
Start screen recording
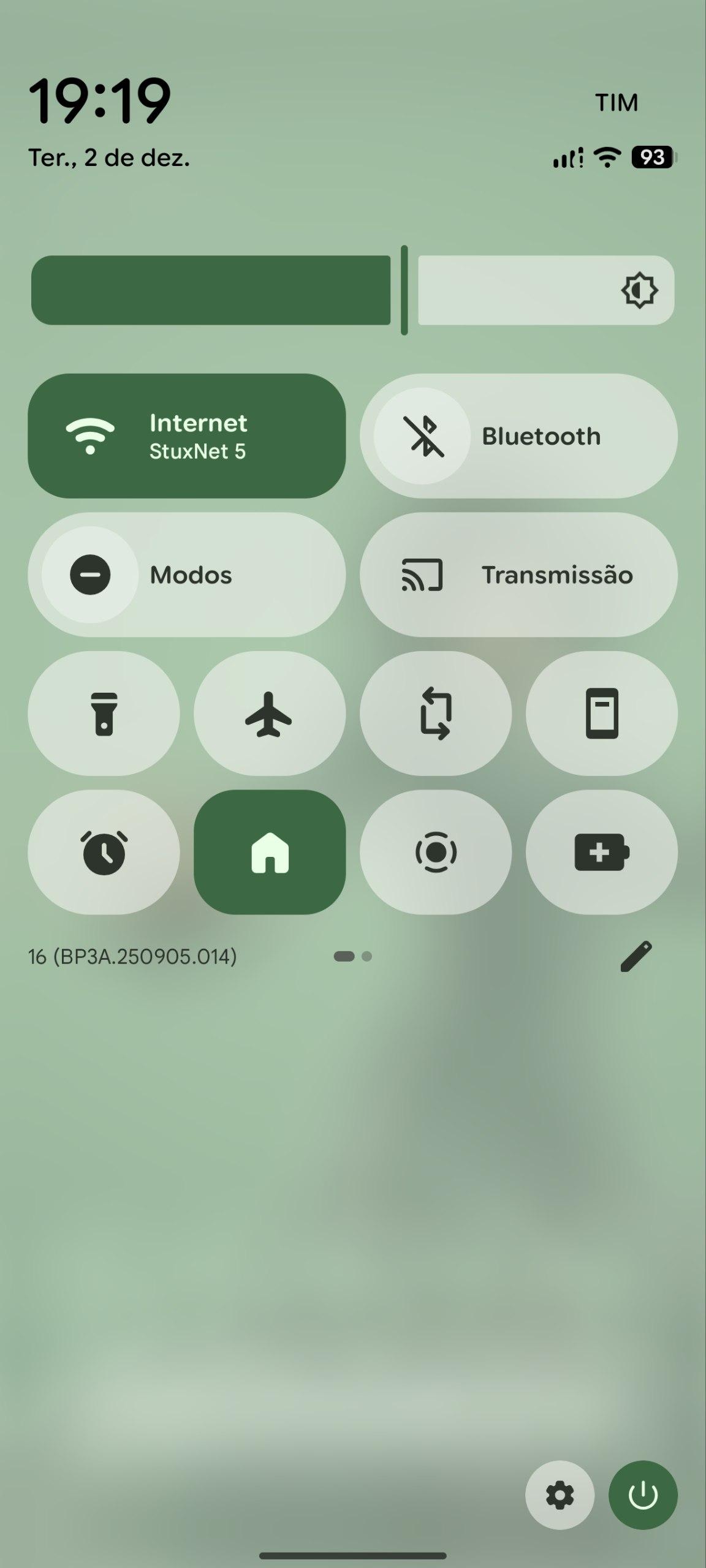[x=435, y=852]
